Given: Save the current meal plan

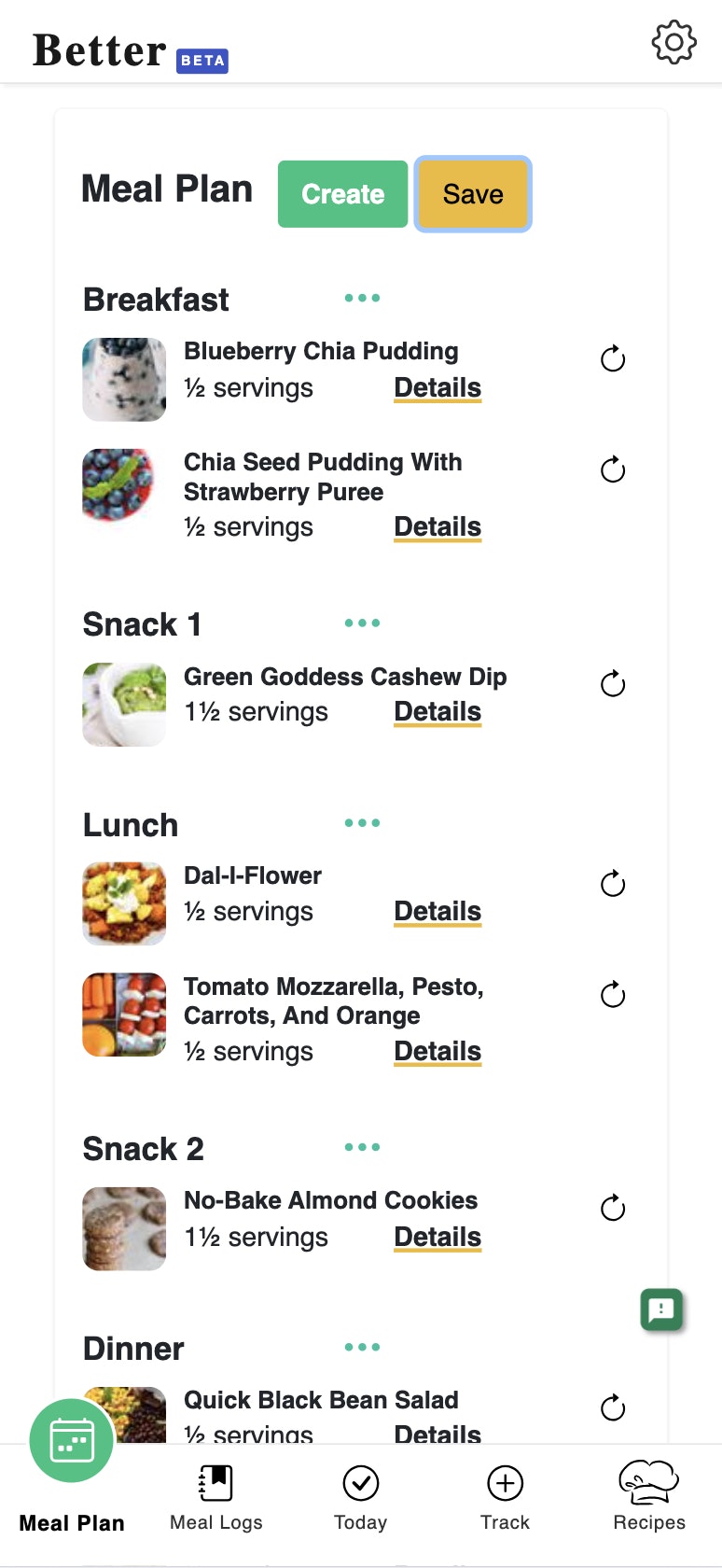Looking at the screenshot, I should 473,194.
